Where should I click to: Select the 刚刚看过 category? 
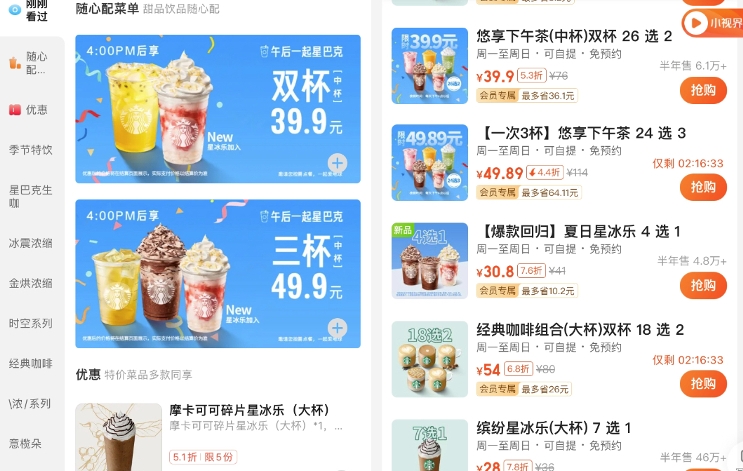[31, 10]
